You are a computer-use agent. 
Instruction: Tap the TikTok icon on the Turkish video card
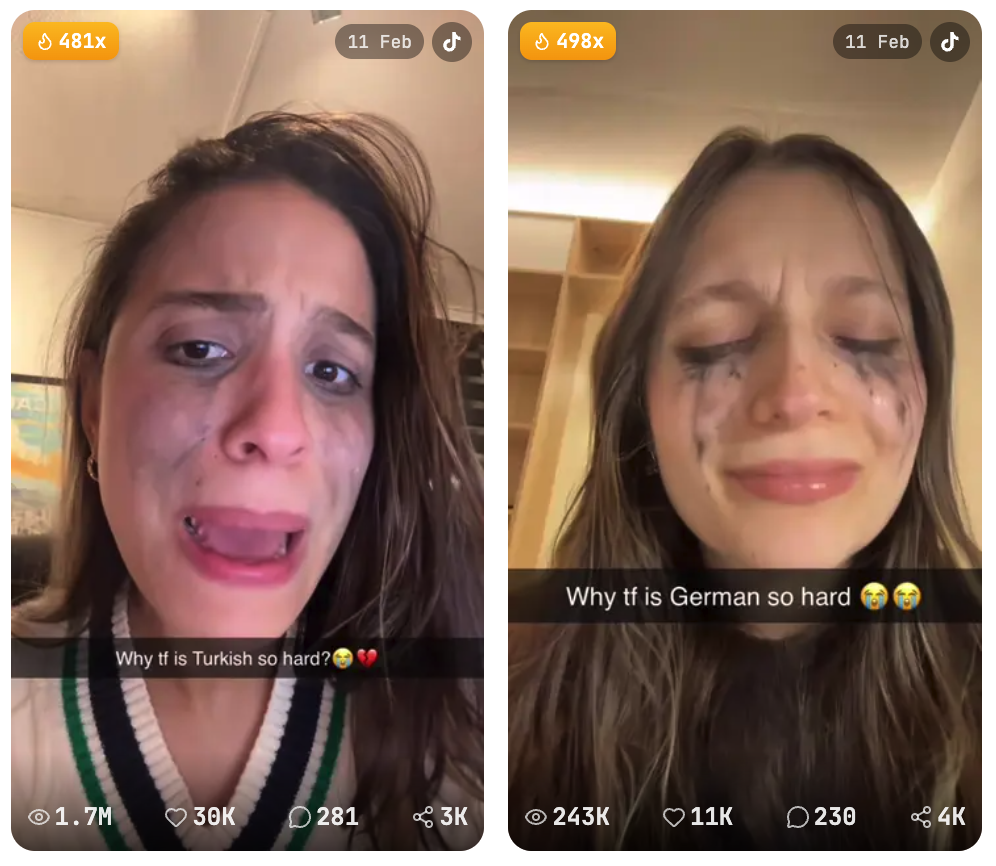[452, 42]
